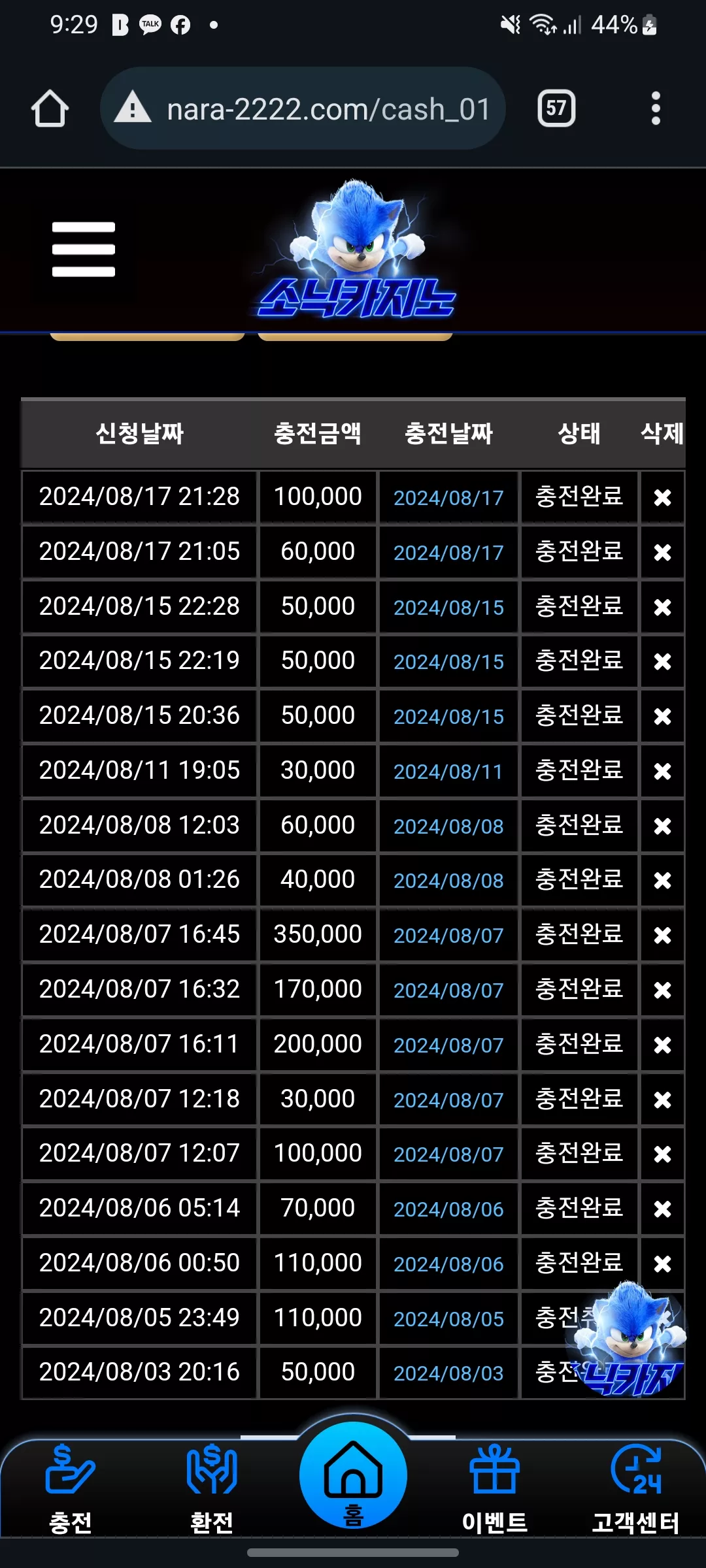Delete the 2024/08/17 21:28 charge record
Viewport: 706px width, 1568px height.
662,498
